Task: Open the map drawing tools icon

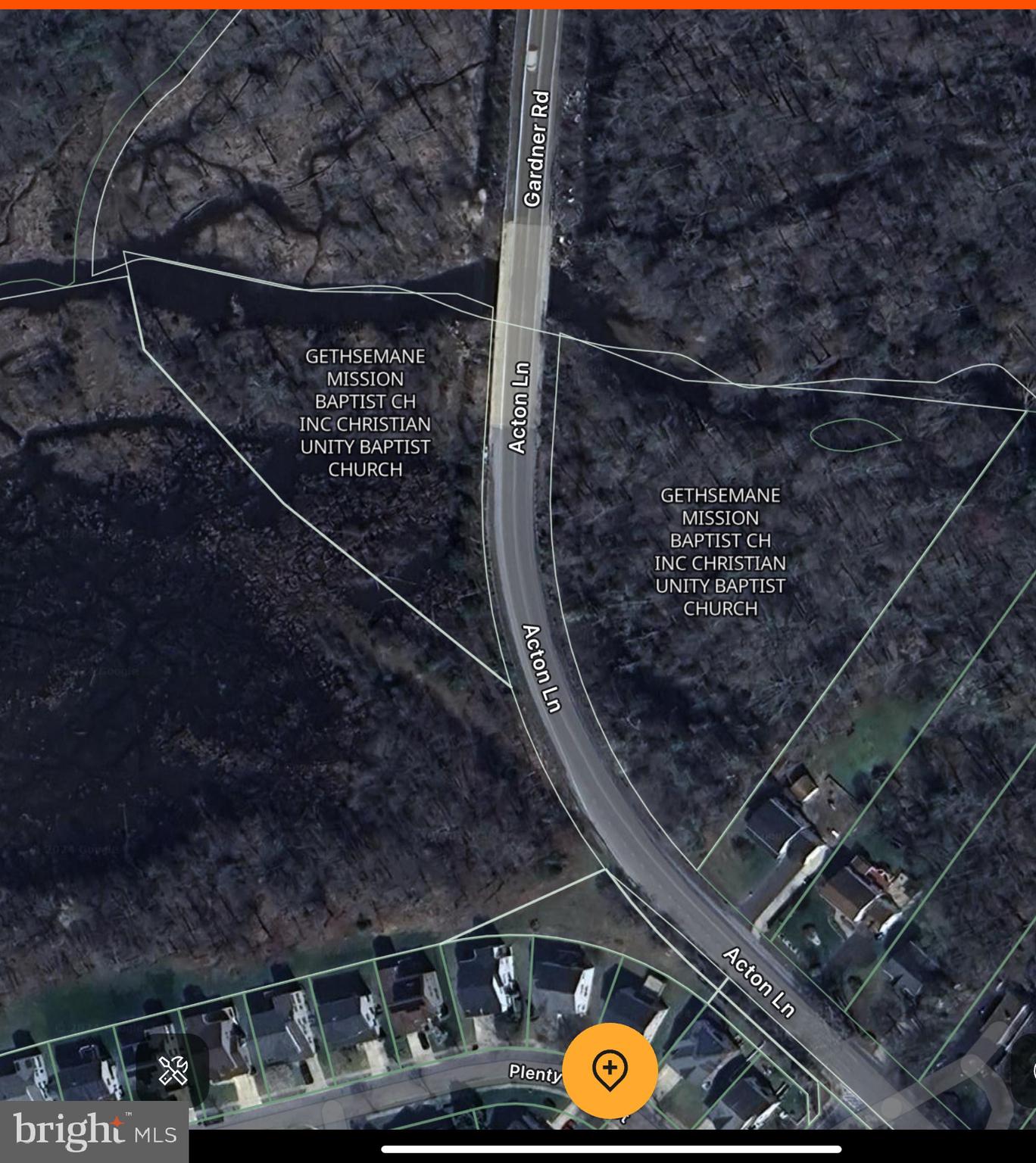Action: (x=173, y=1071)
